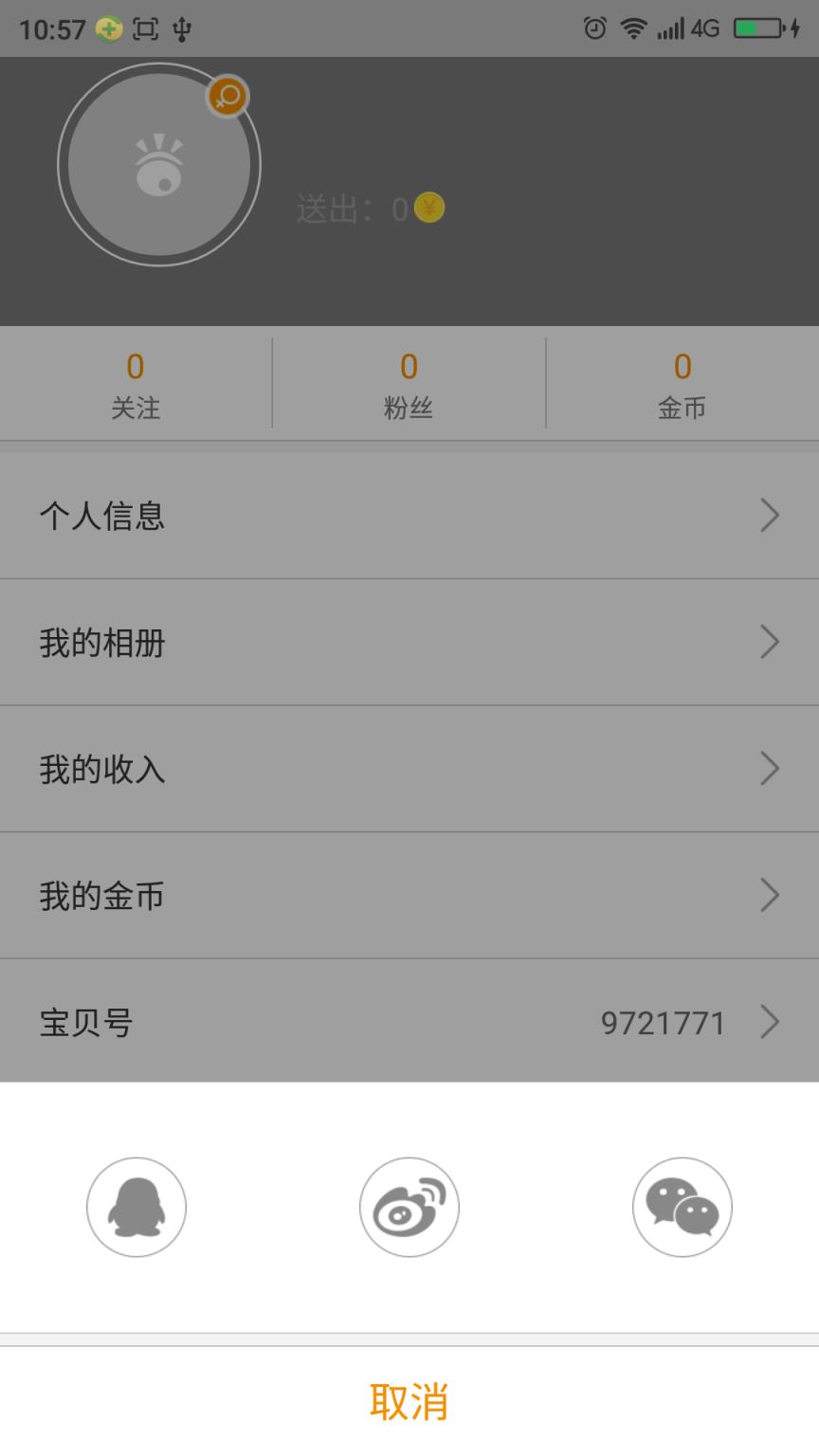819x1456 pixels.
Task: Open the 关注 tab showing 0
Action: click(136, 384)
